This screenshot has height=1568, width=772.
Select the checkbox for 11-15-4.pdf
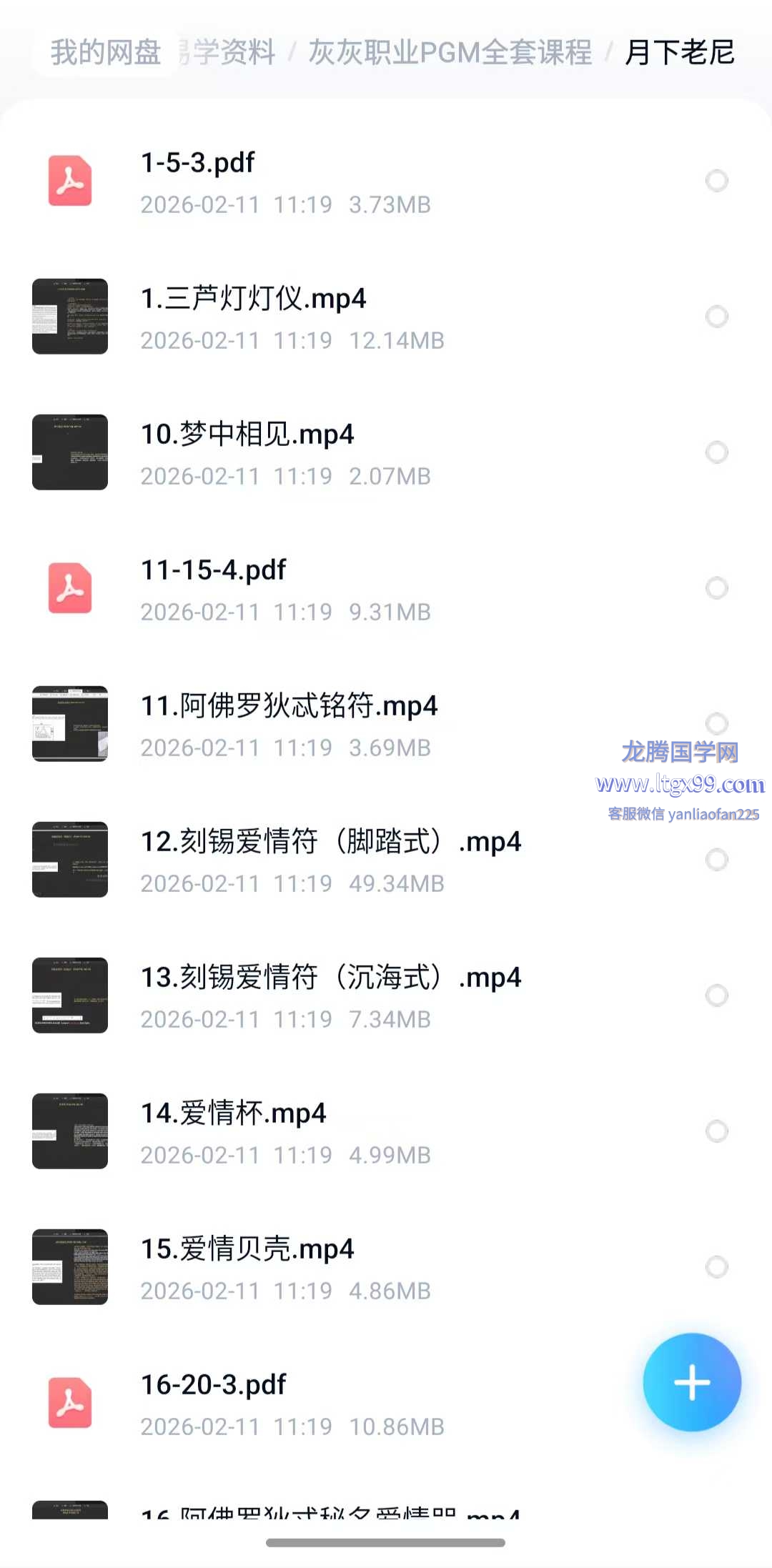click(x=716, y=588)
